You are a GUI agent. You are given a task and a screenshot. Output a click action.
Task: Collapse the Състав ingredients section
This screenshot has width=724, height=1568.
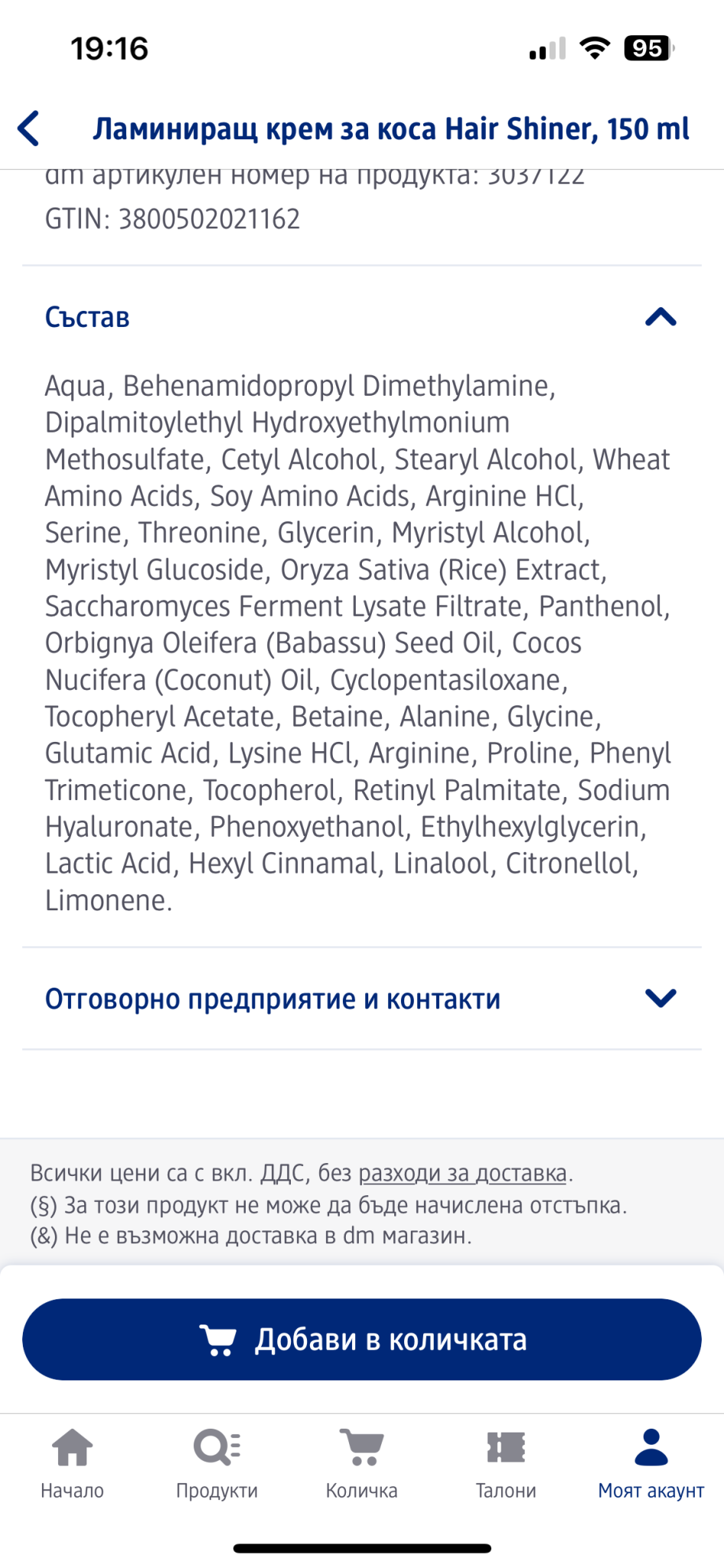[660, 317]
